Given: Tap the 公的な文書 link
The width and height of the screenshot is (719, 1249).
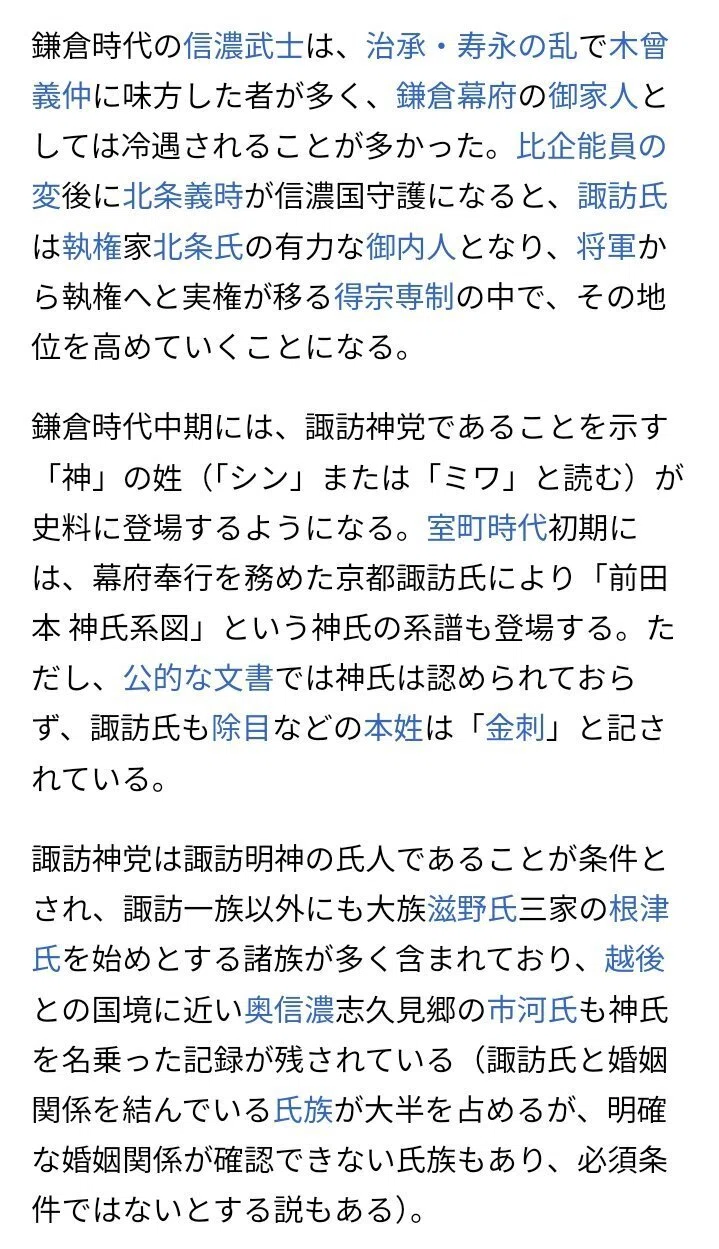Looking at the screenshot, I should click(199, 677).
